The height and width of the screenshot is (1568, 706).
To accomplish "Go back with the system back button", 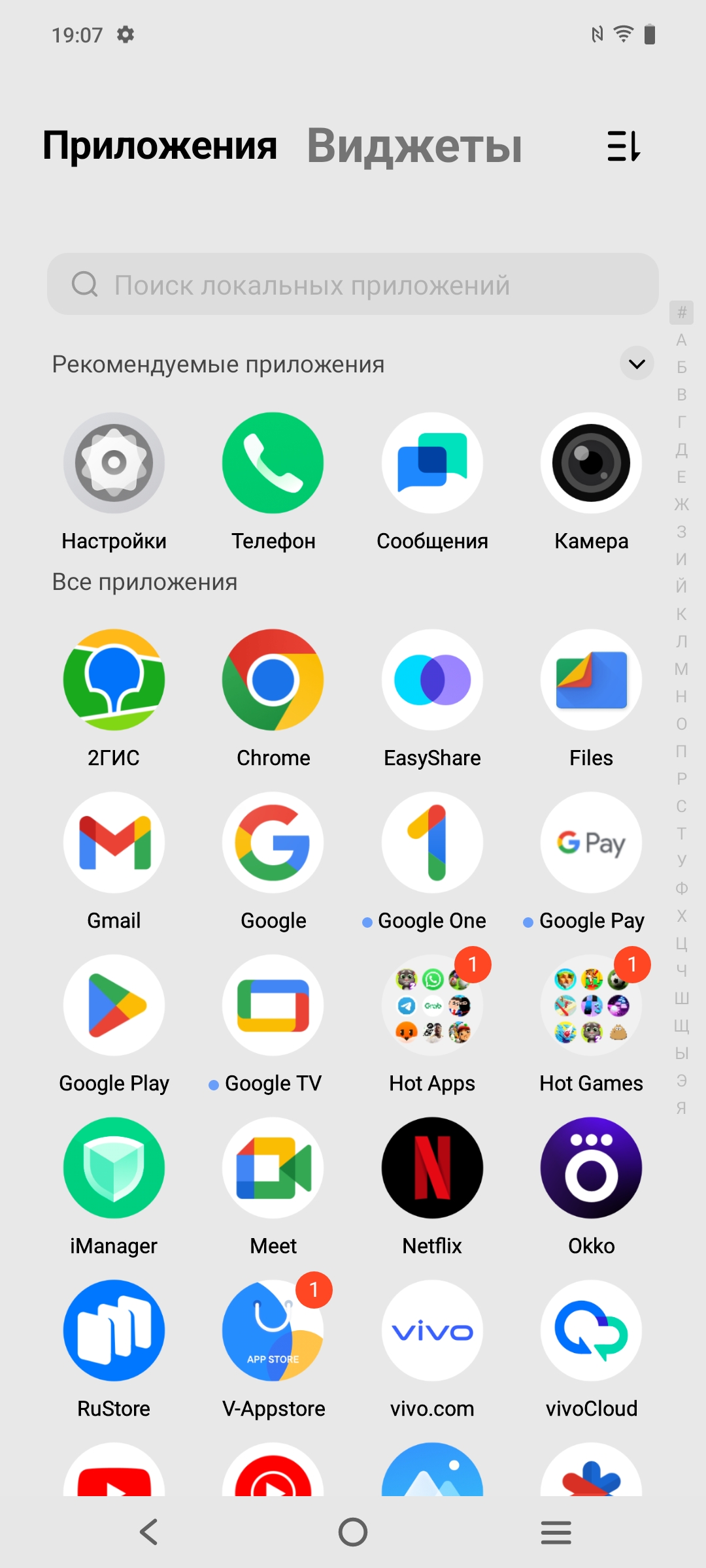I will (149, 1532).
